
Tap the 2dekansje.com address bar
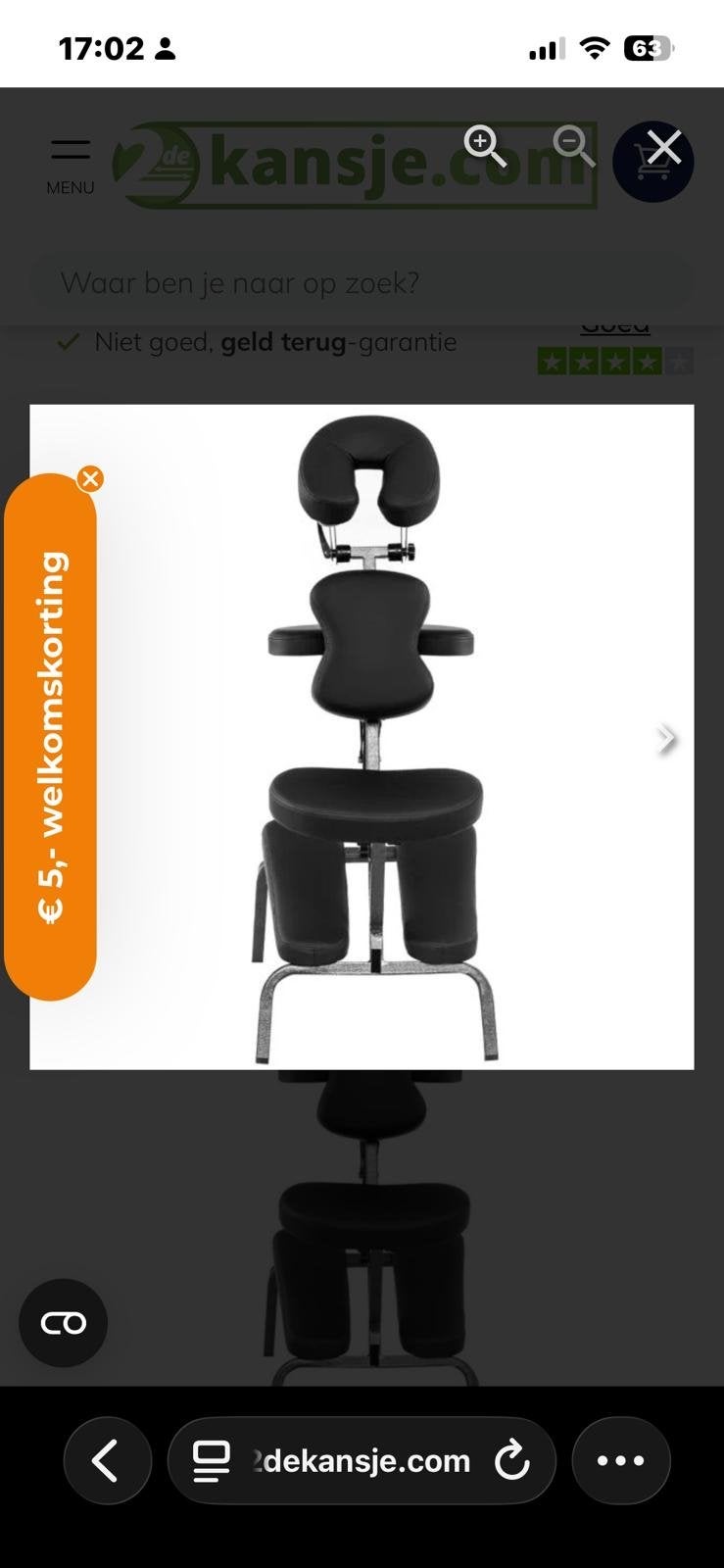362,1460
